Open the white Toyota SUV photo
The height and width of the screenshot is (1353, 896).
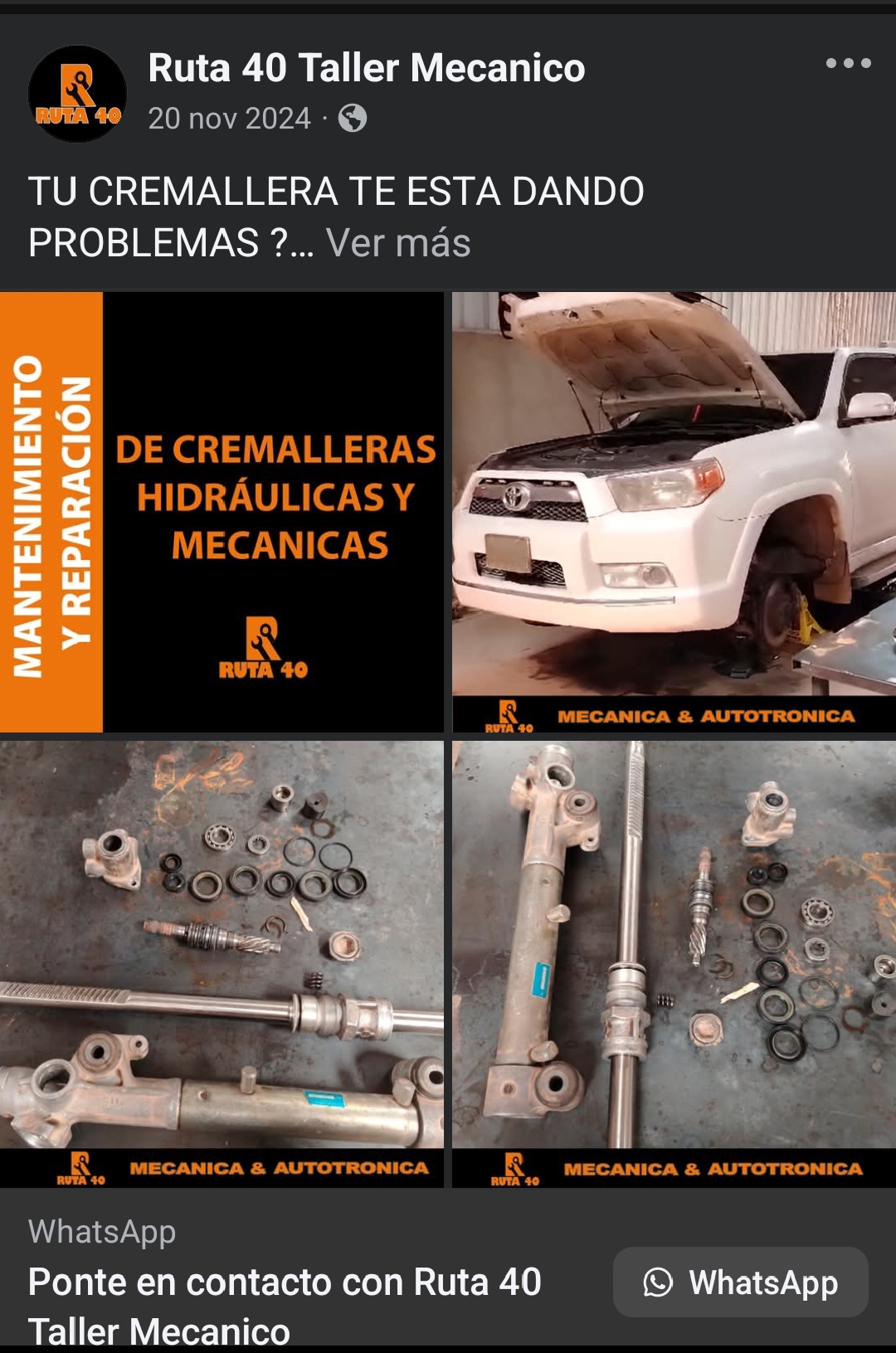(x=674, y=511)
